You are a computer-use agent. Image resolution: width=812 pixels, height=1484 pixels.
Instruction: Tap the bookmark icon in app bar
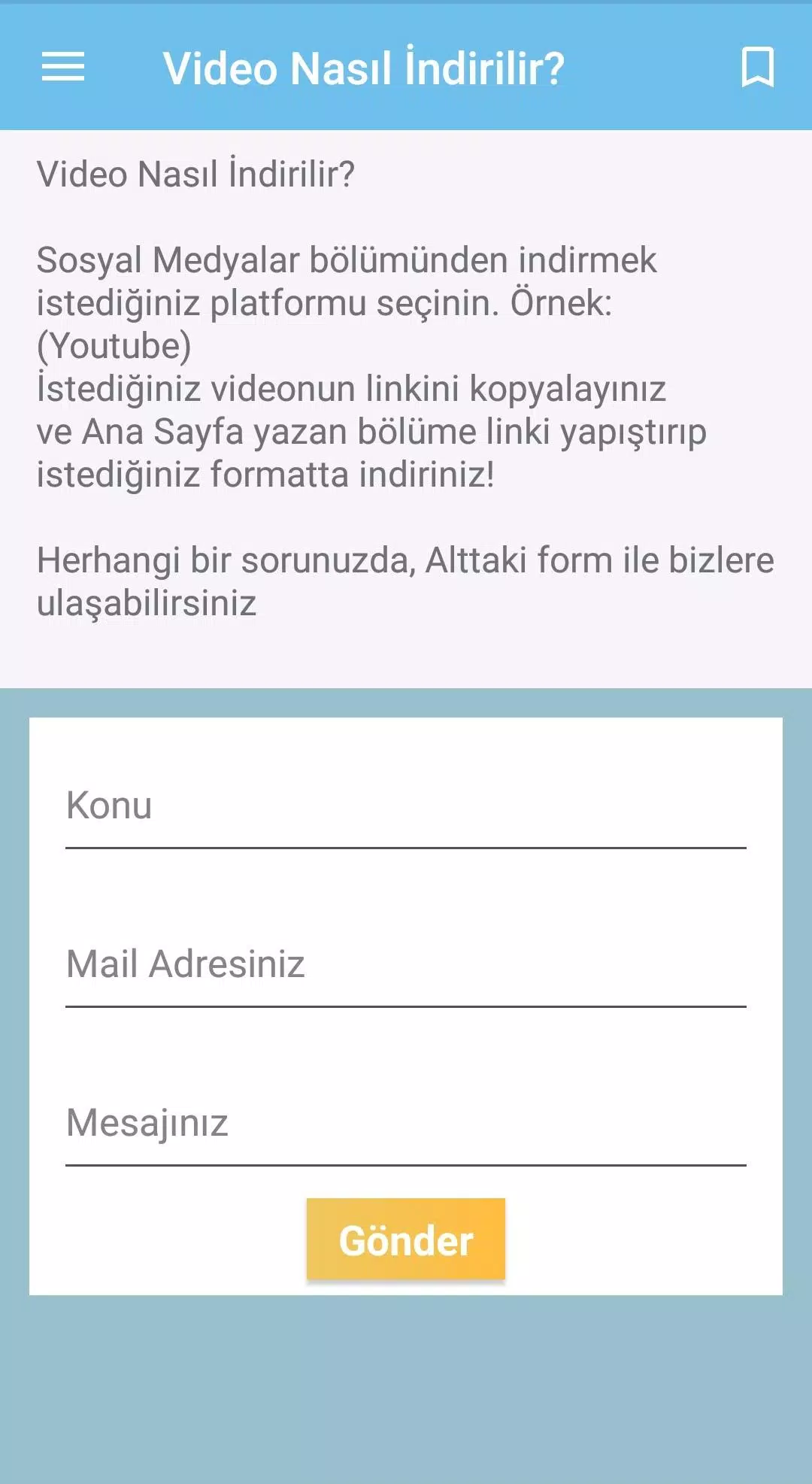tap(757, 67)
